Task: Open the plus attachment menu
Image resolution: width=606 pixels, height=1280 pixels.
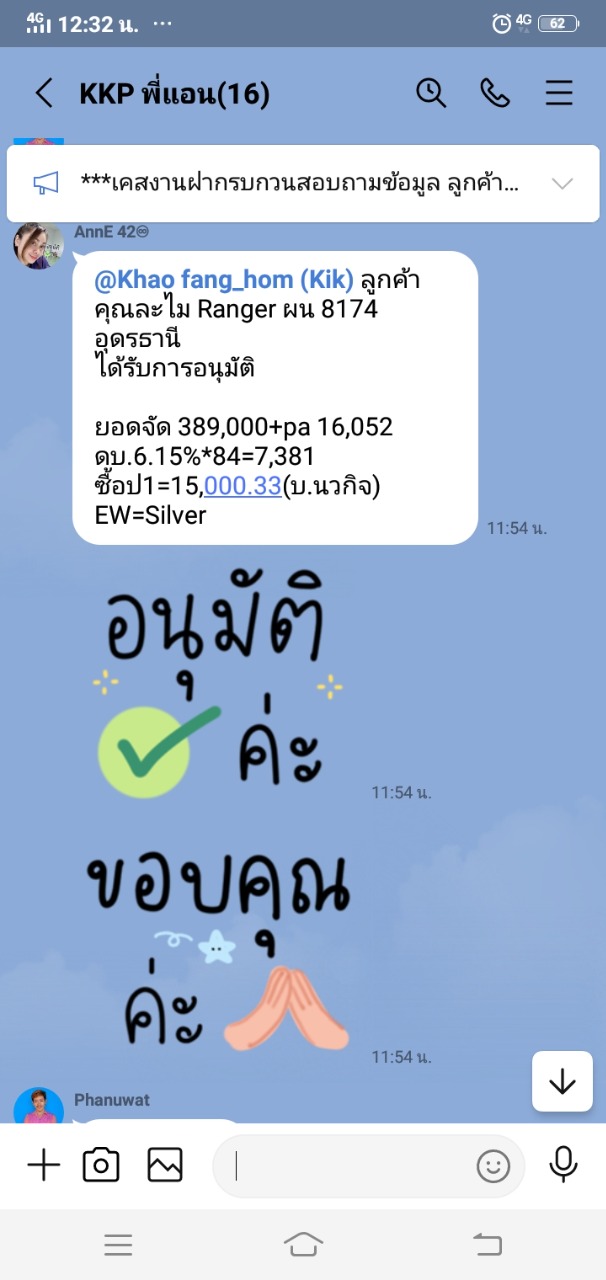Action: (x=43, y=1165)
